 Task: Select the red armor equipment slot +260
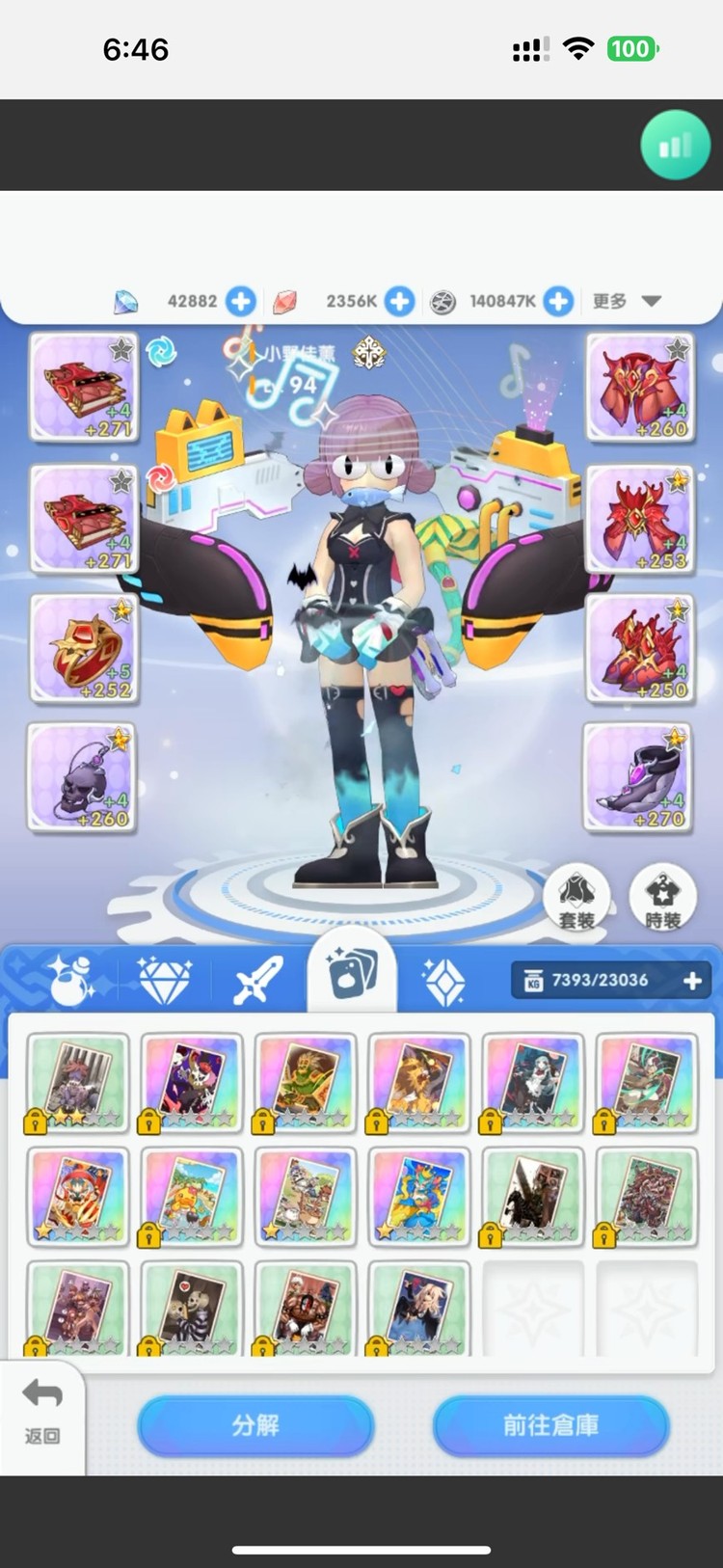point(640,388)
